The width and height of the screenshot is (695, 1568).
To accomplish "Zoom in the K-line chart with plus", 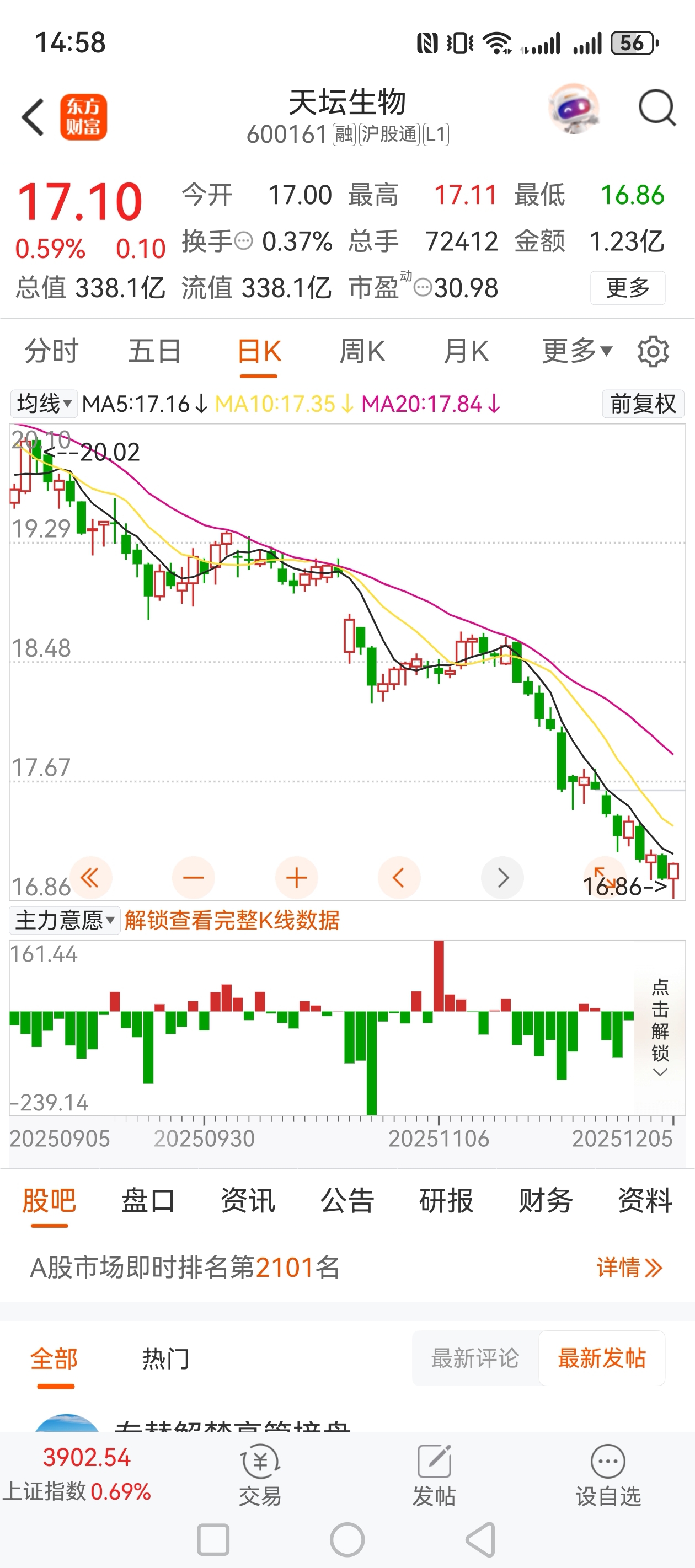I will (297, 878).
